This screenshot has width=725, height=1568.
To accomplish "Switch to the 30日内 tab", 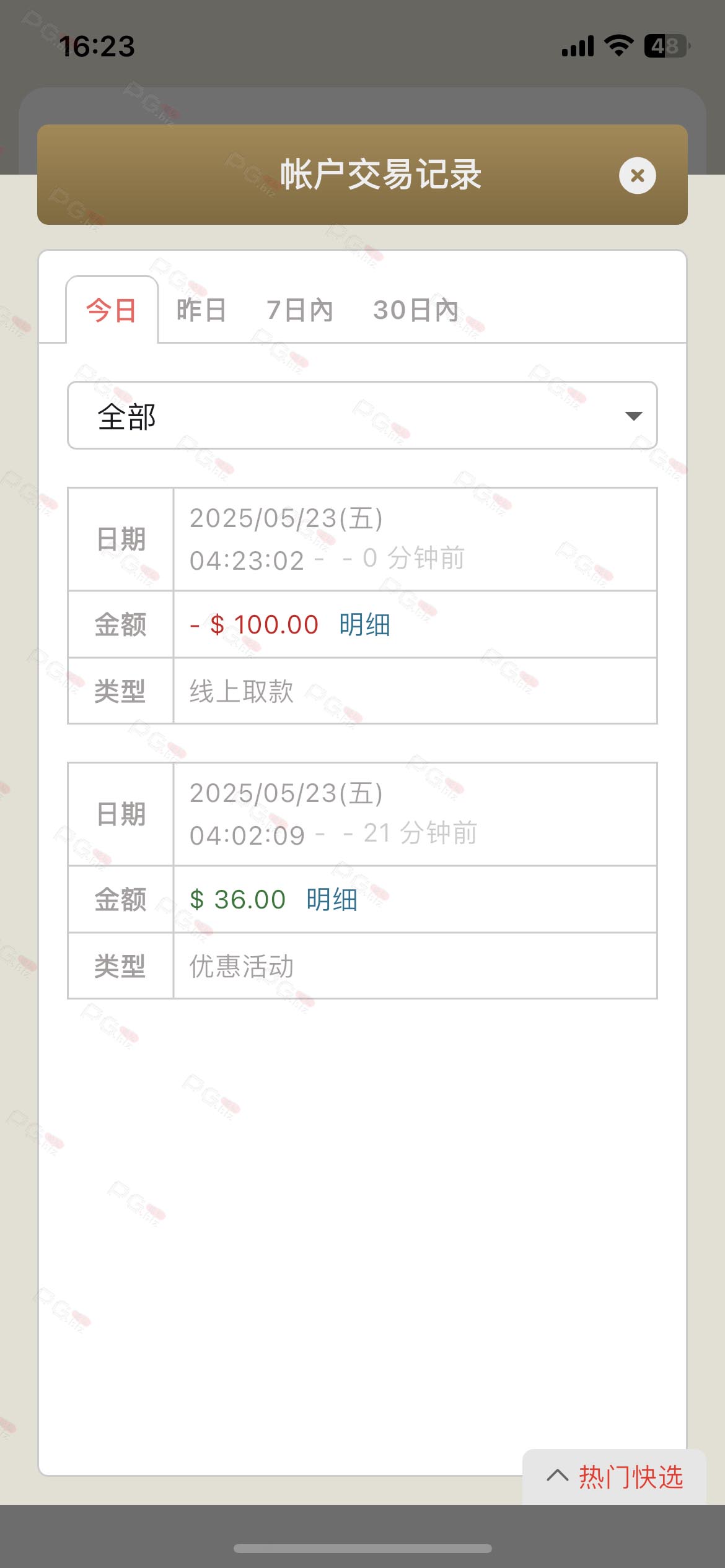I will (416, 310).
